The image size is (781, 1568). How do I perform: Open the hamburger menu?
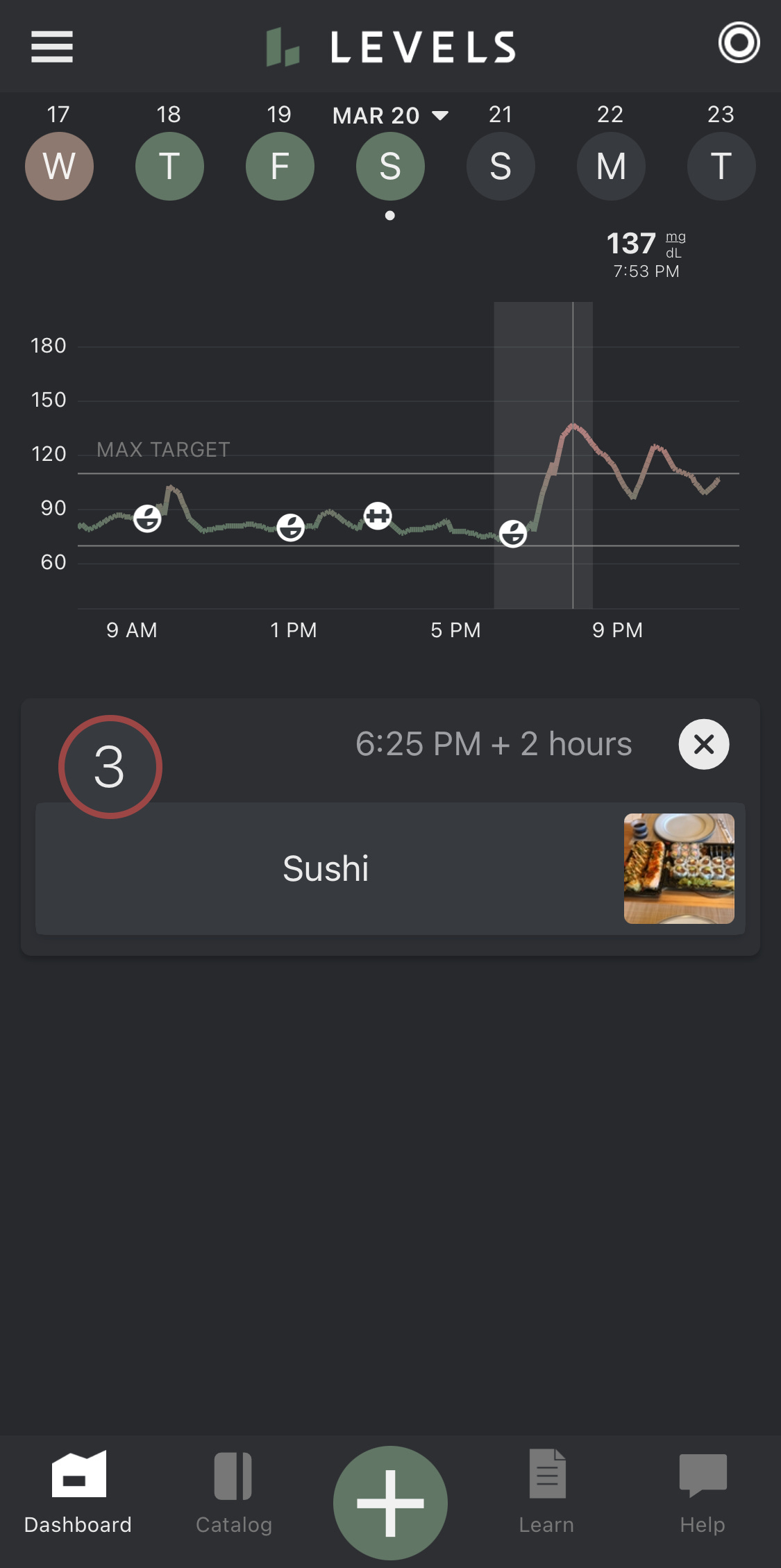coord(52,47)
